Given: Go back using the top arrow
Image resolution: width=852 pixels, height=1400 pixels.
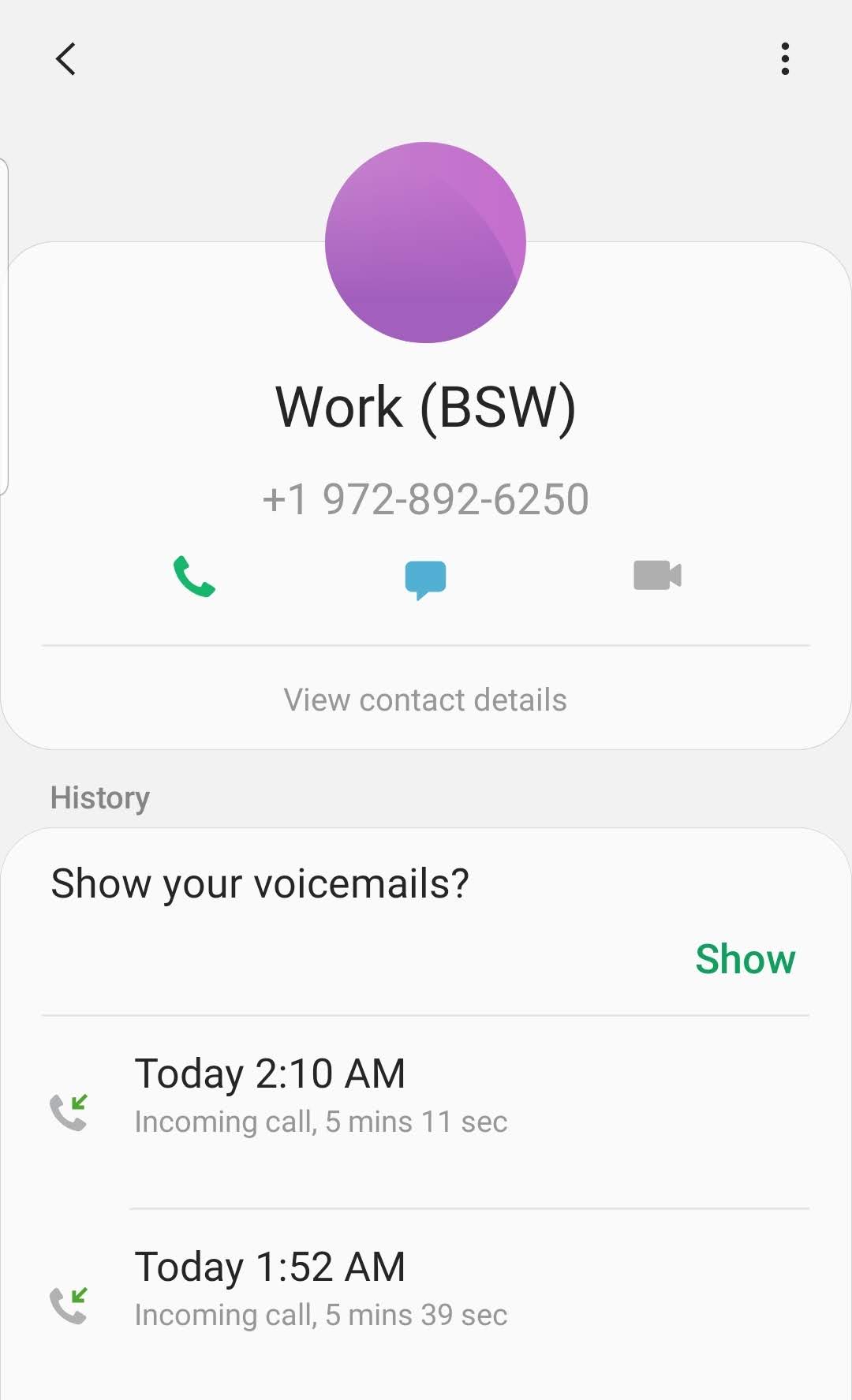Looking at the screenshot, I should point(66,59).
